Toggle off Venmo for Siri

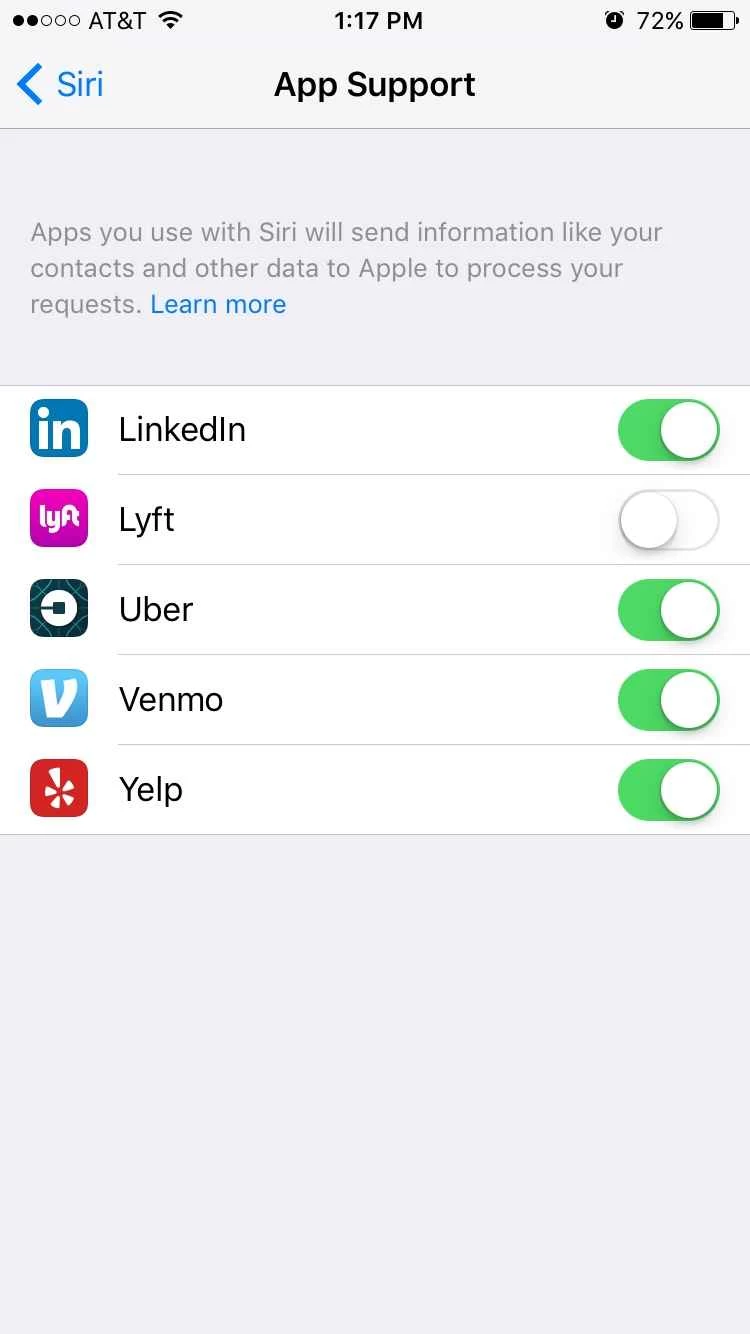point(668,700)
